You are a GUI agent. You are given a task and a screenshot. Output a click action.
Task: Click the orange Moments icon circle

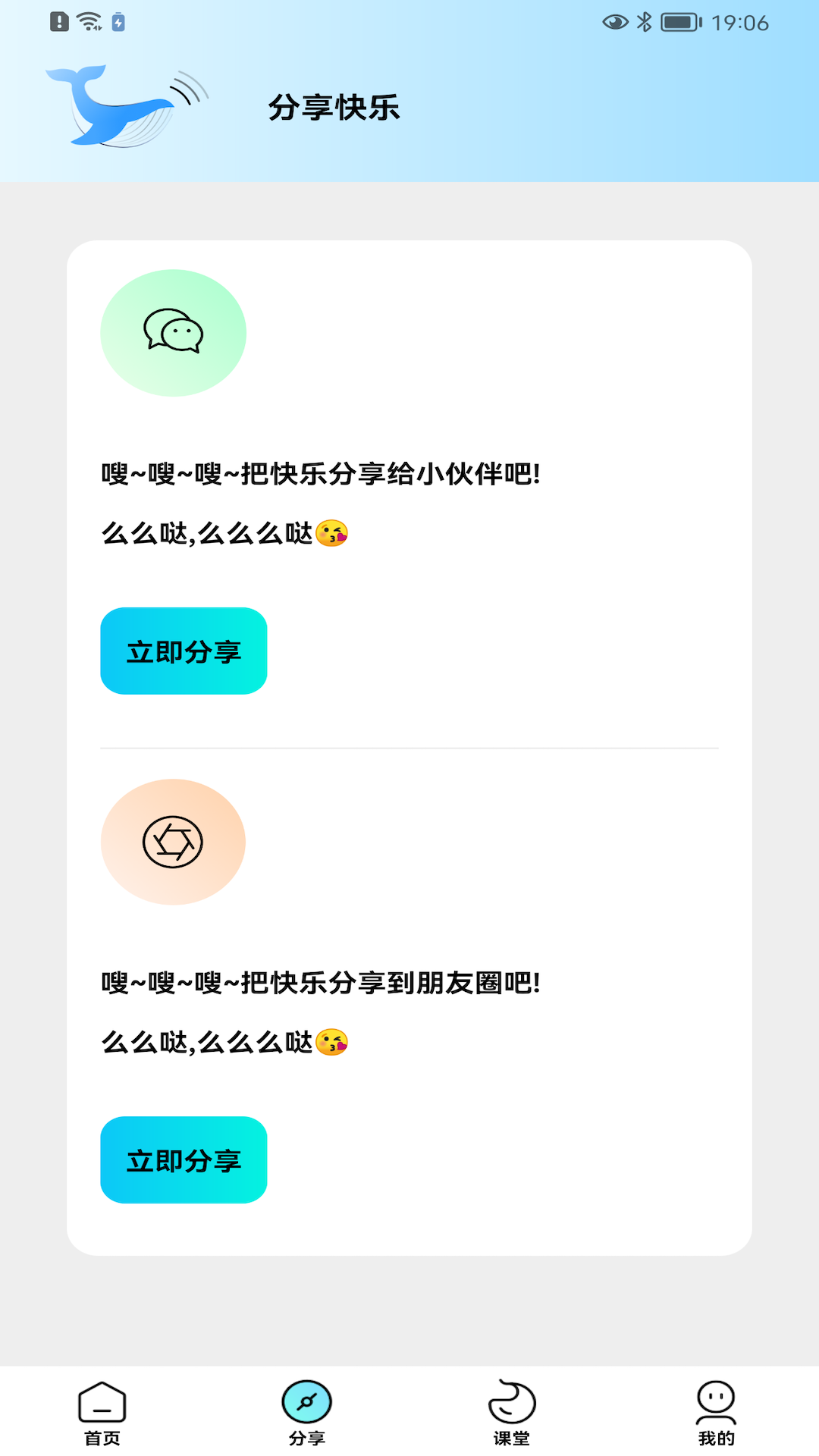pos(173,842)
